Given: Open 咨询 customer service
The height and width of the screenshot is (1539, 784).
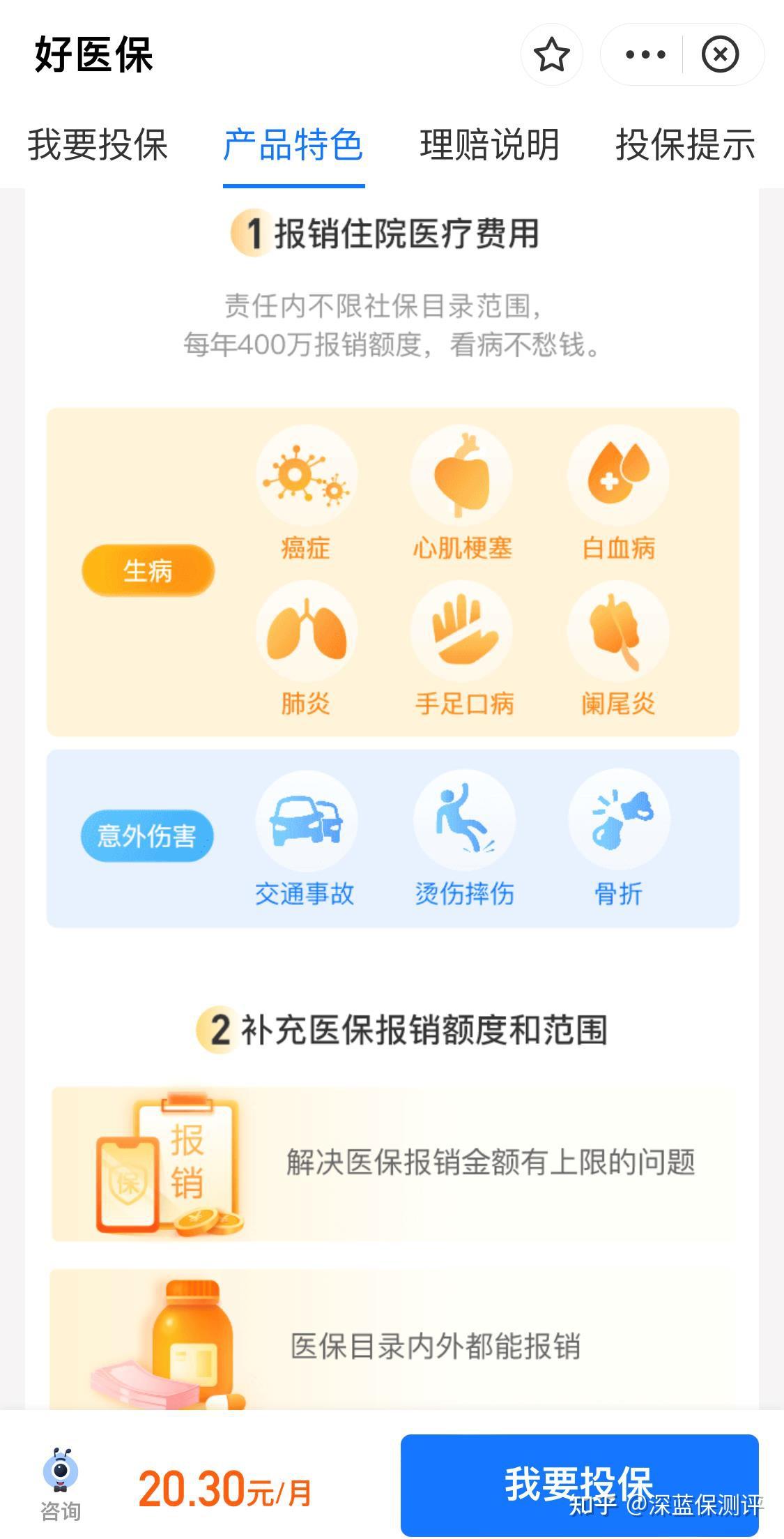Looking at the screenshot, I should point(61,1484).
